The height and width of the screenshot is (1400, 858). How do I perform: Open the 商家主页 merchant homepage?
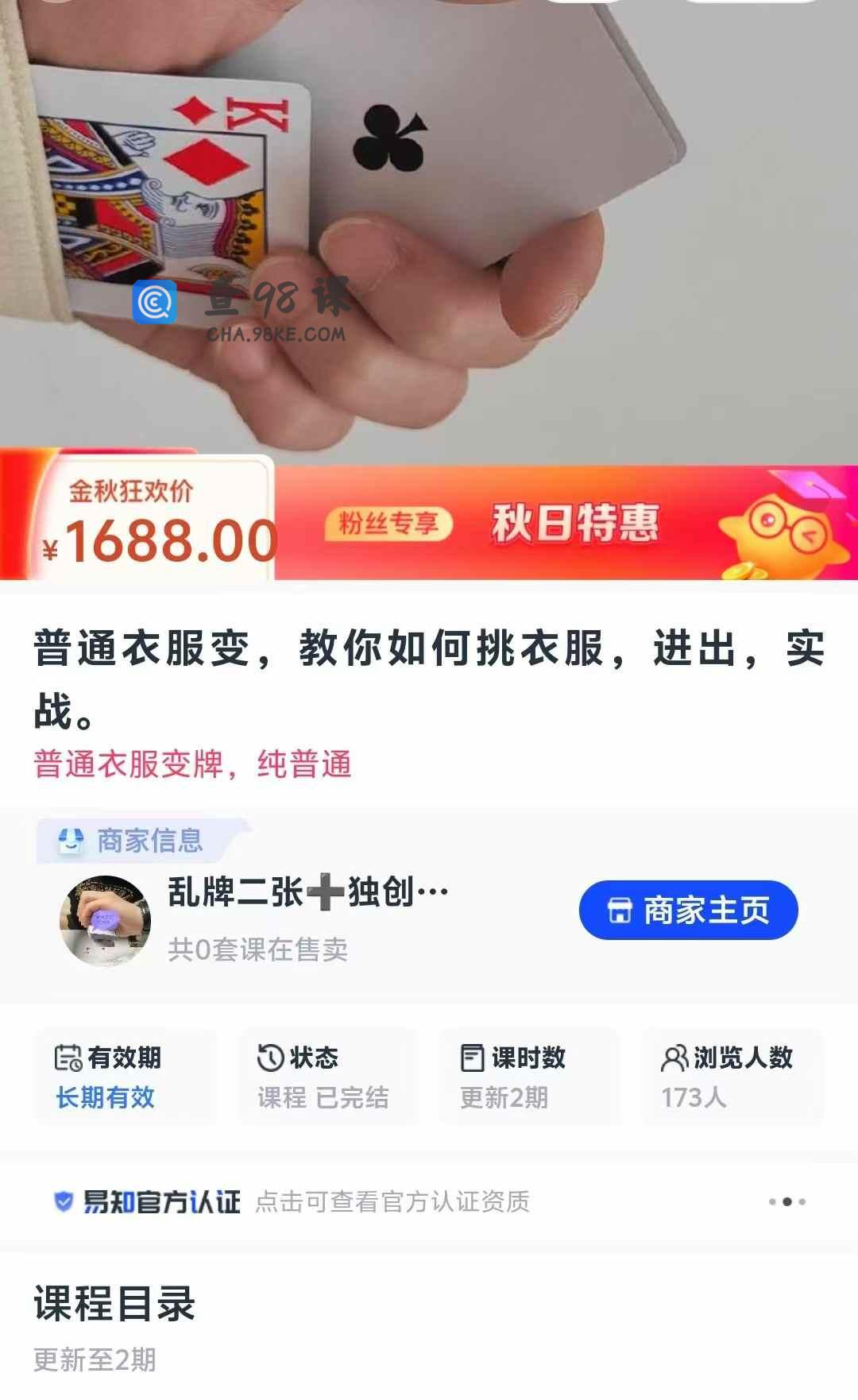coord(688,910)
